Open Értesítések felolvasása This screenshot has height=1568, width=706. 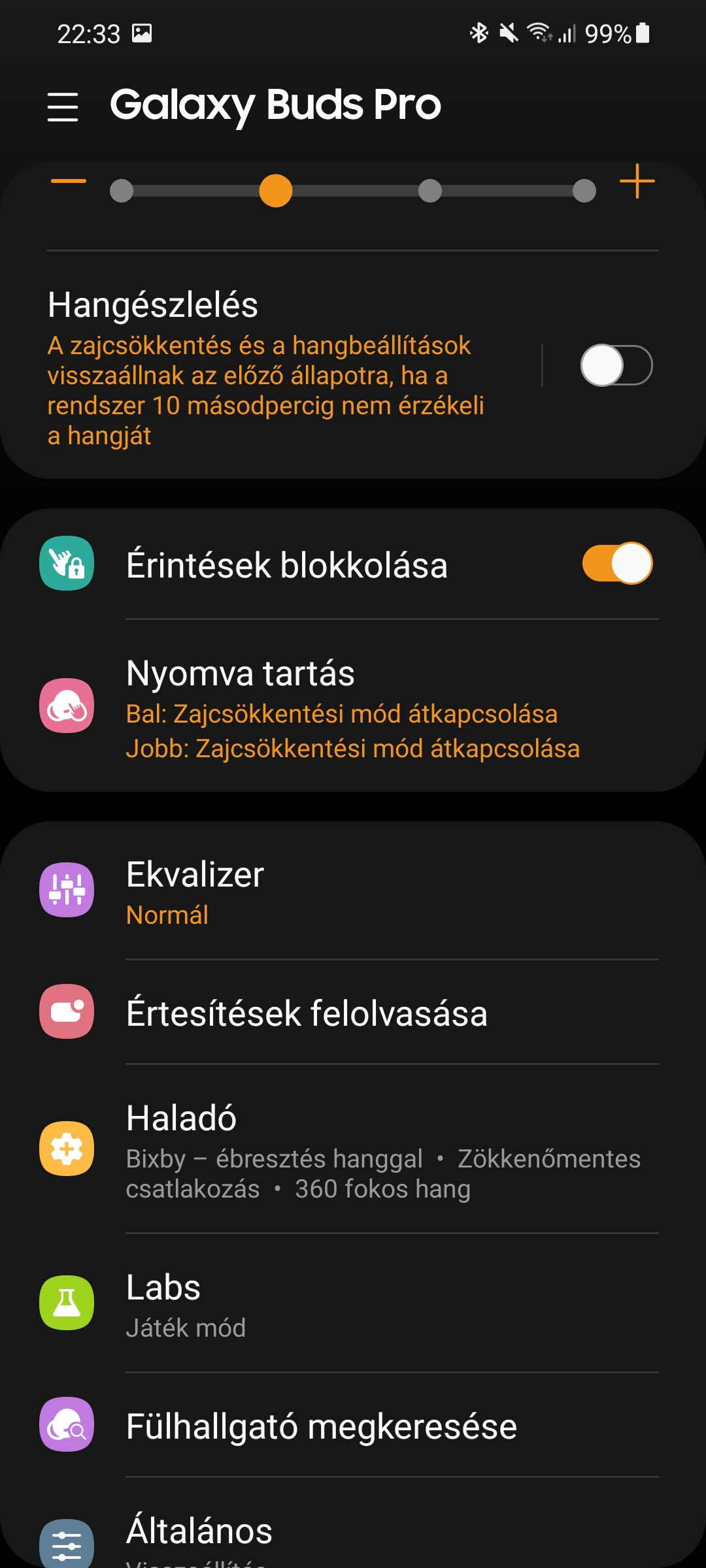[353, 1012]
